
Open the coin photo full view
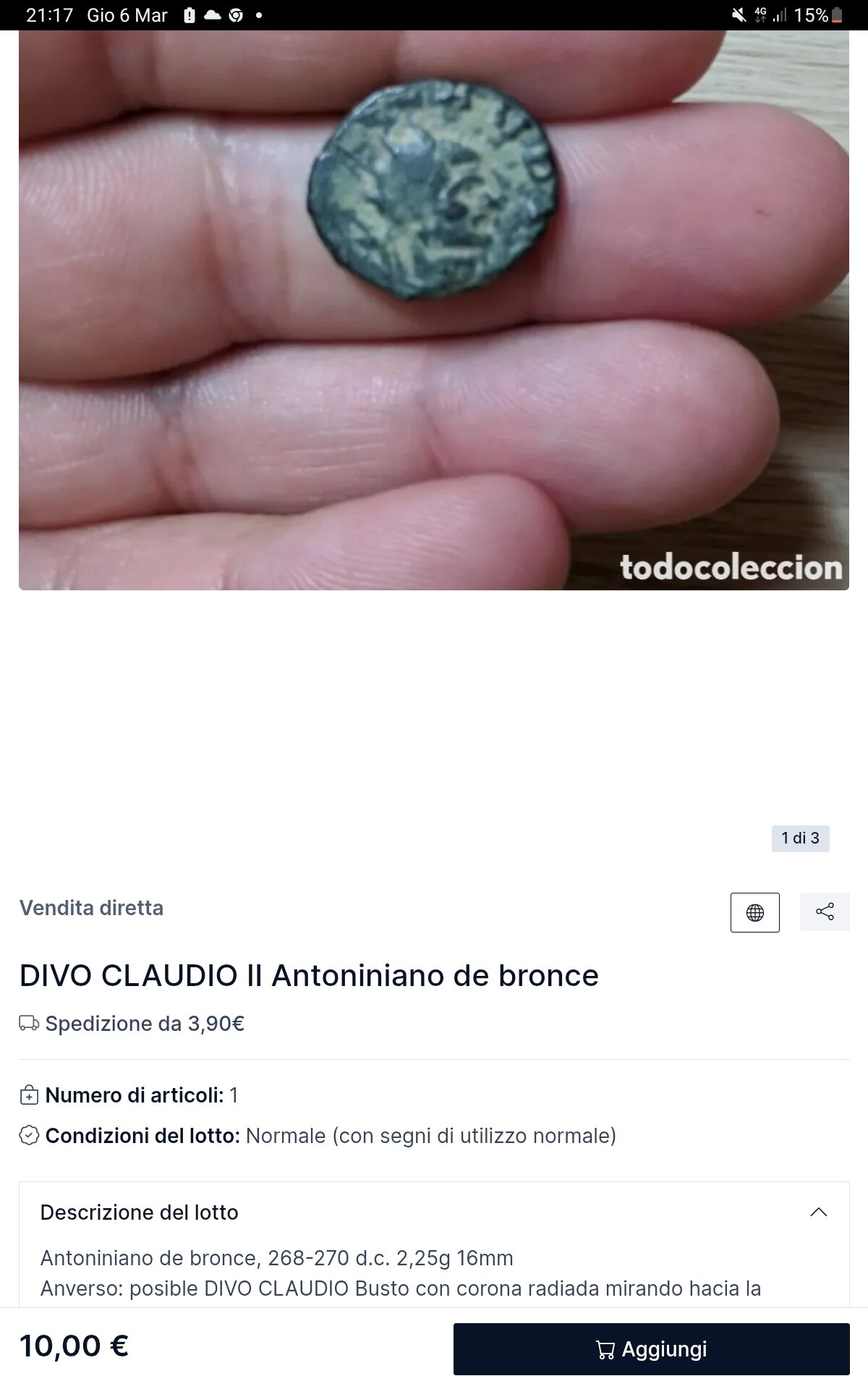coord(434,310)
